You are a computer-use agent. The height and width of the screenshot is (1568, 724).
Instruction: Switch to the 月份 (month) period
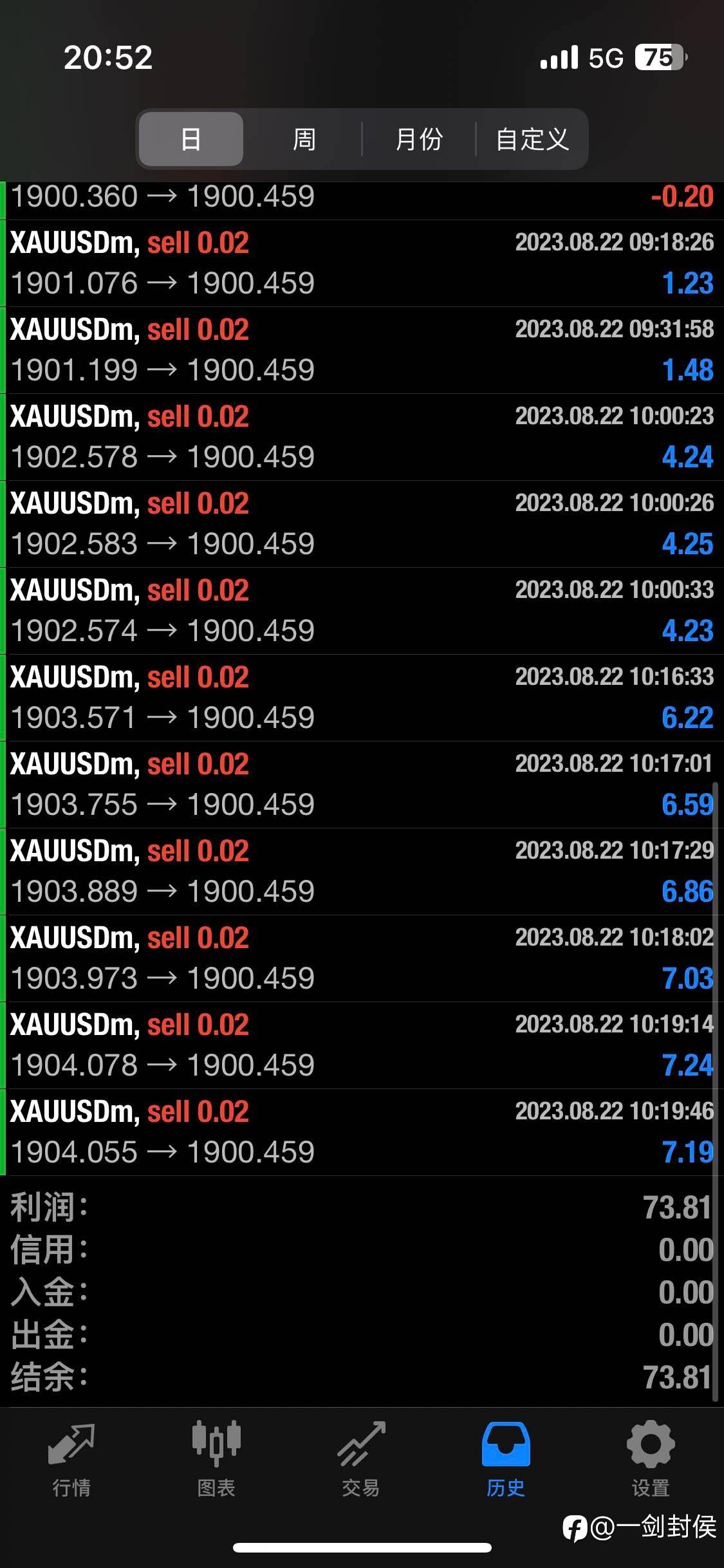click(x=419, y=139)
